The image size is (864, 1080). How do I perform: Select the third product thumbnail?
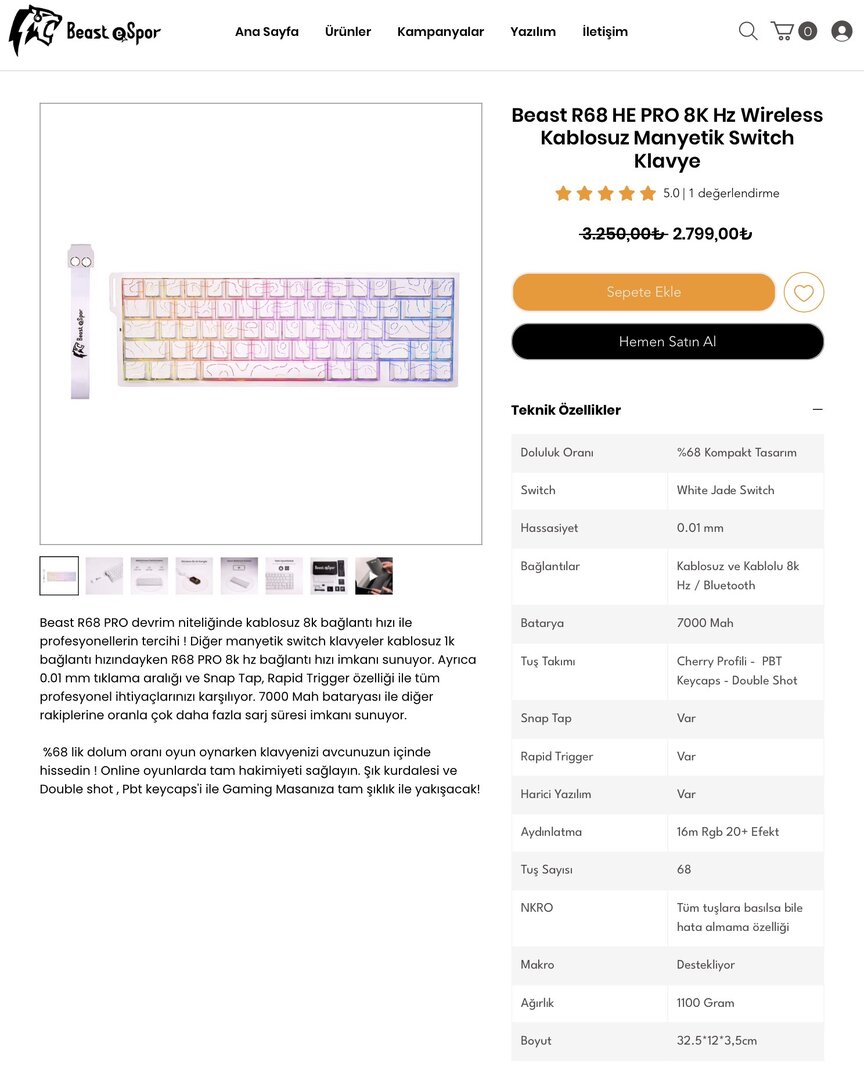tap(149, 576)
